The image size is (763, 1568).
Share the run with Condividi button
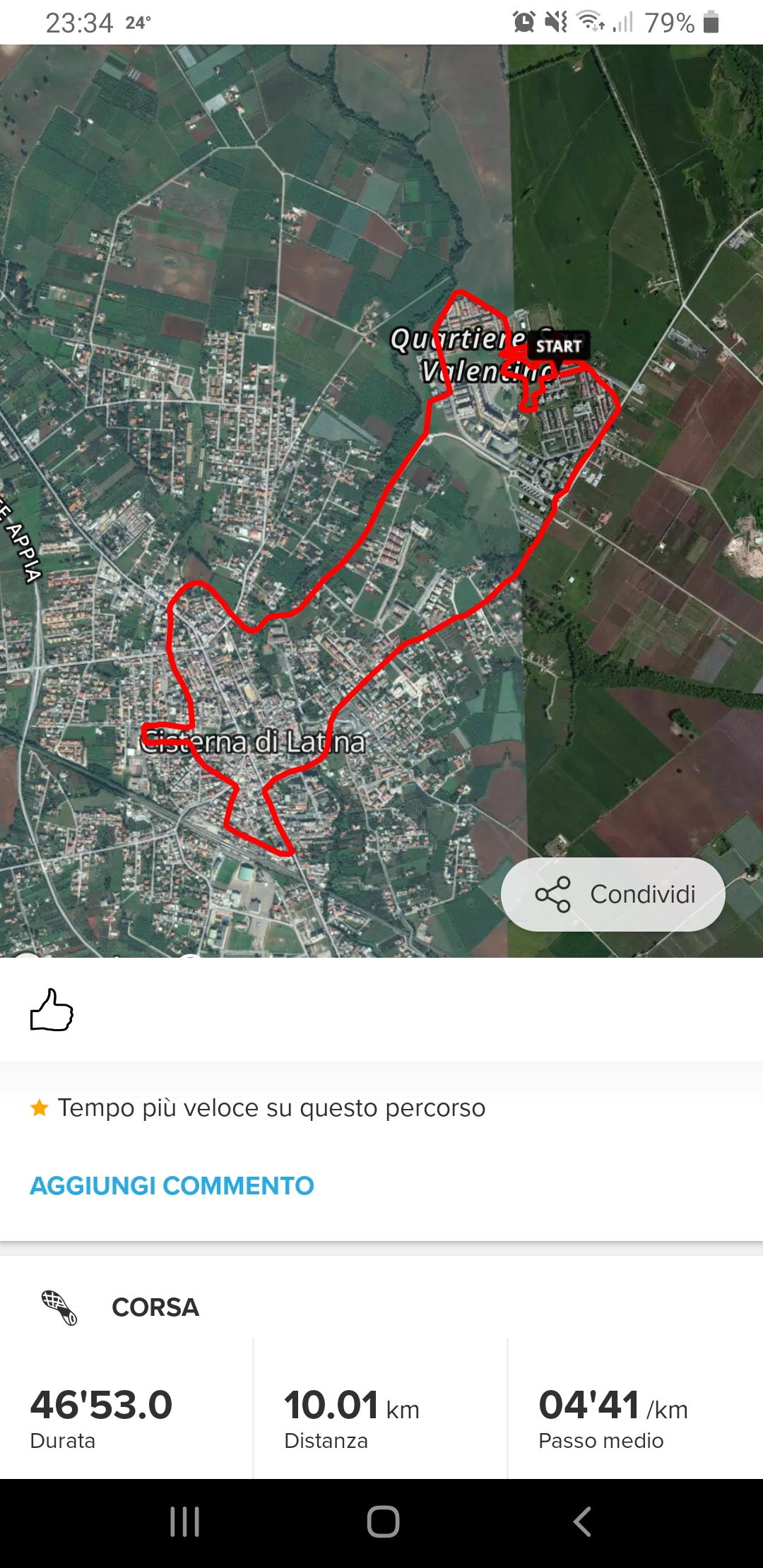point(613,894)
